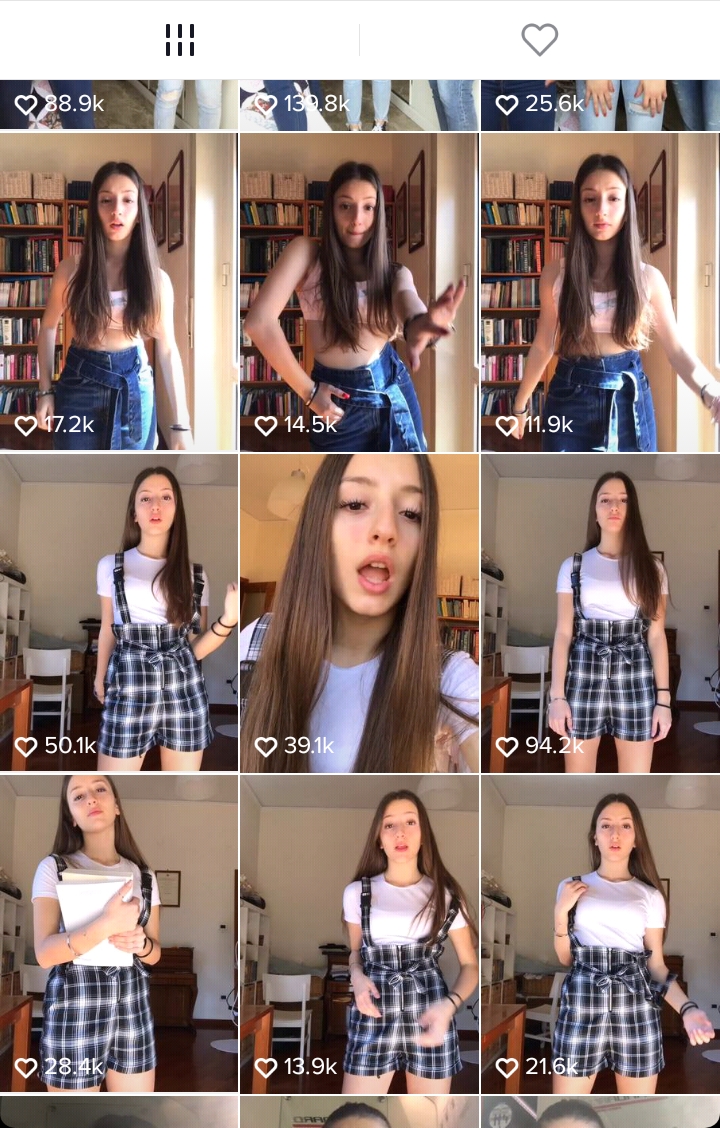Open the video with 25.6k likes
Image resolution: width=720 pixels, height=1128 pixels.
click(600, 105)
